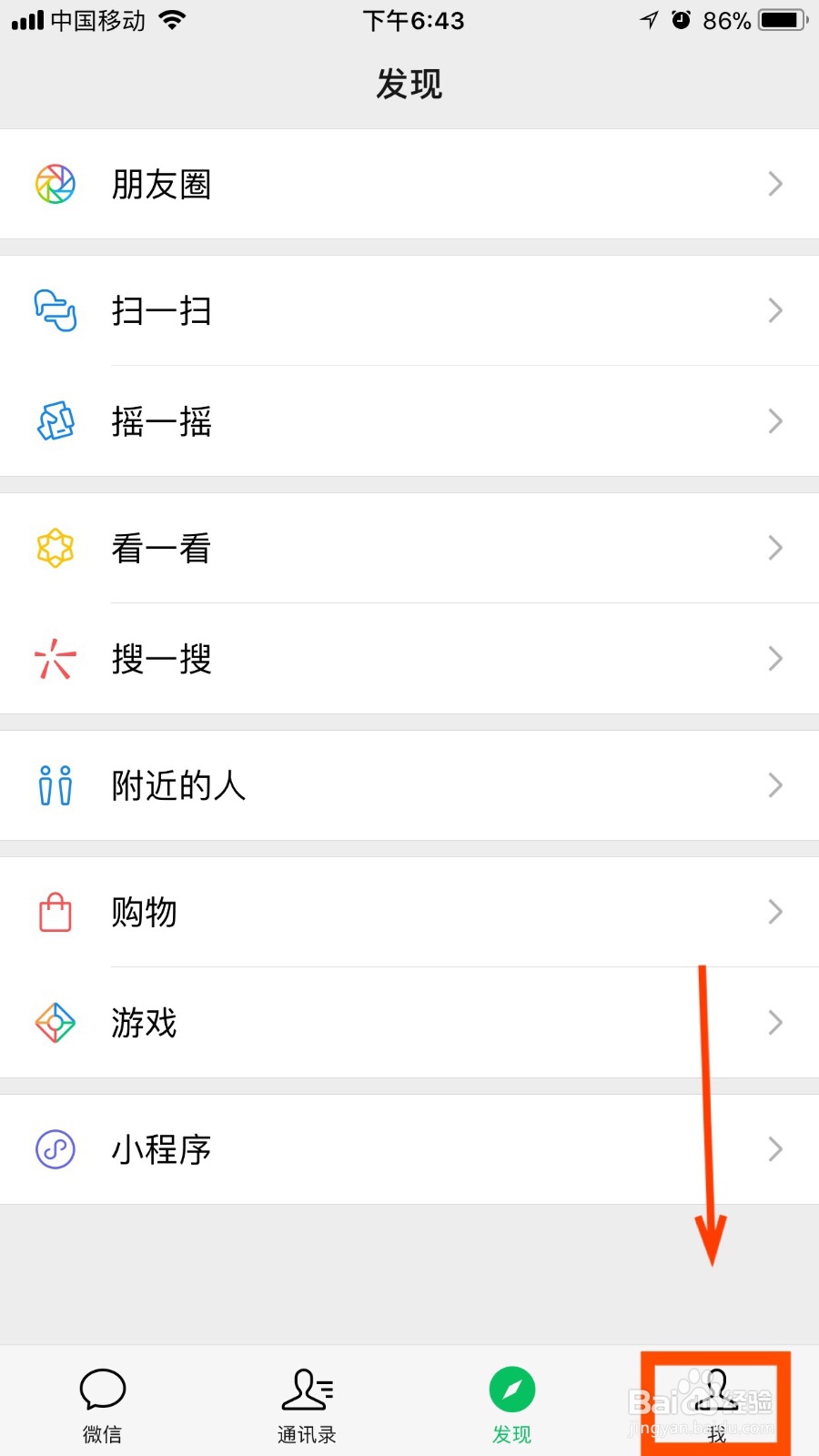819x1456 pixels.
Task: Expand the 扫一扫 row chevron
Action: 774,310
